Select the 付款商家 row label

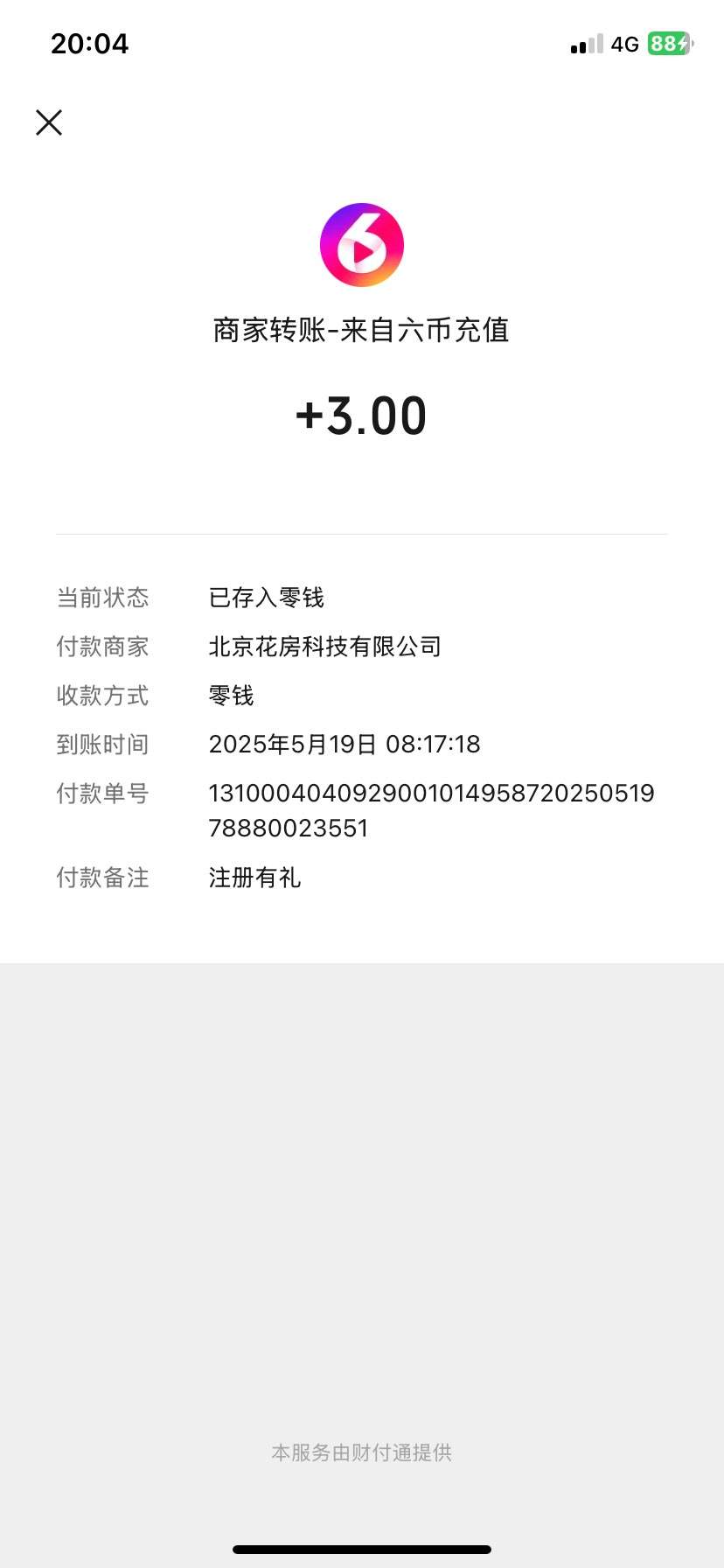[x=102, y=647]
